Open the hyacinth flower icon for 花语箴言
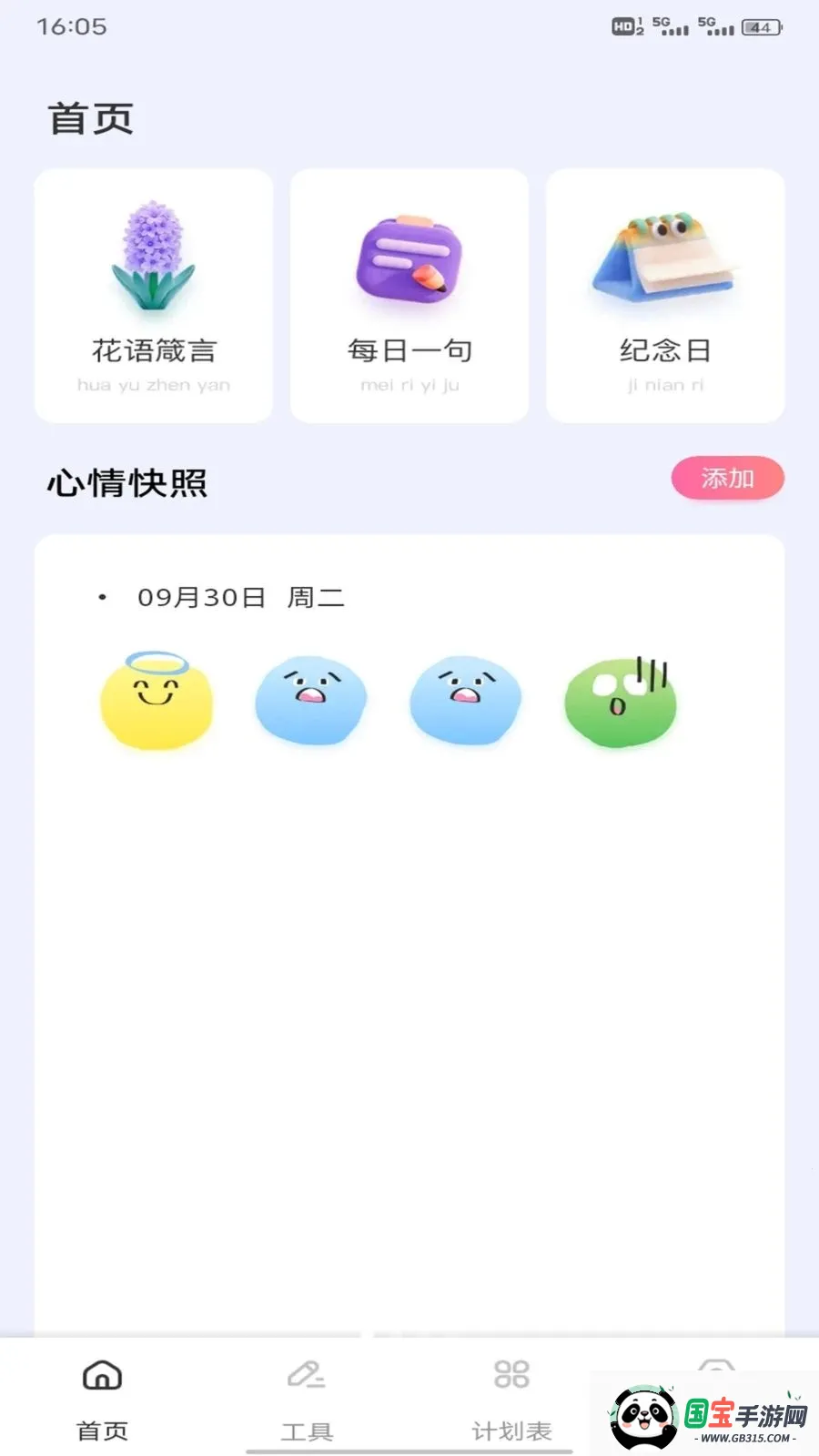This screenshot has width=819, height=1456. (x=152, y=259)
